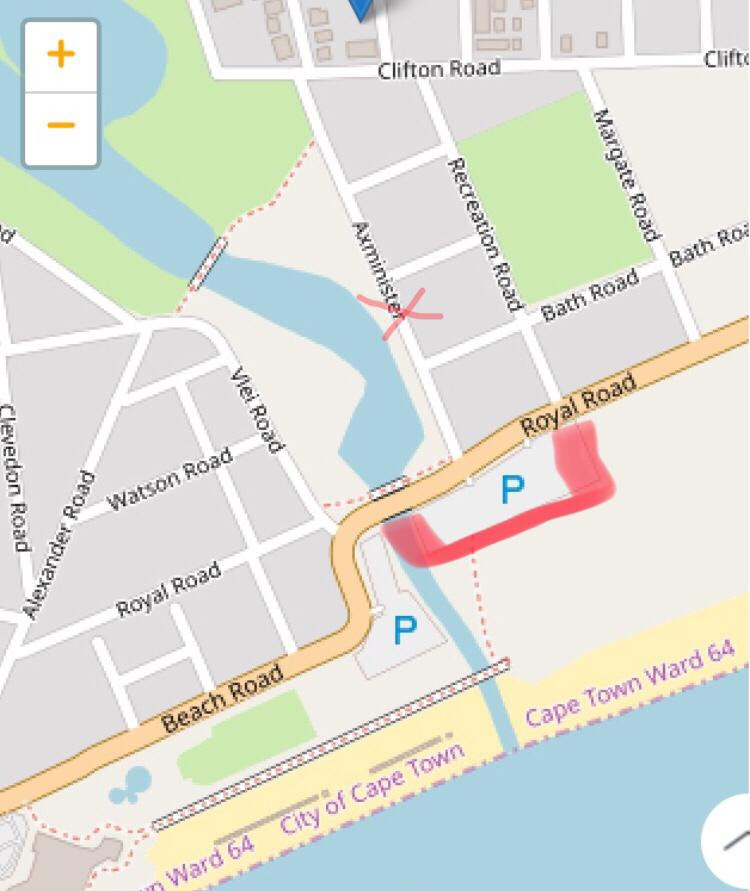The width and height of the screenshot is (750, 891).
Task: Zoom out of the map
Action: click(61, 127)
